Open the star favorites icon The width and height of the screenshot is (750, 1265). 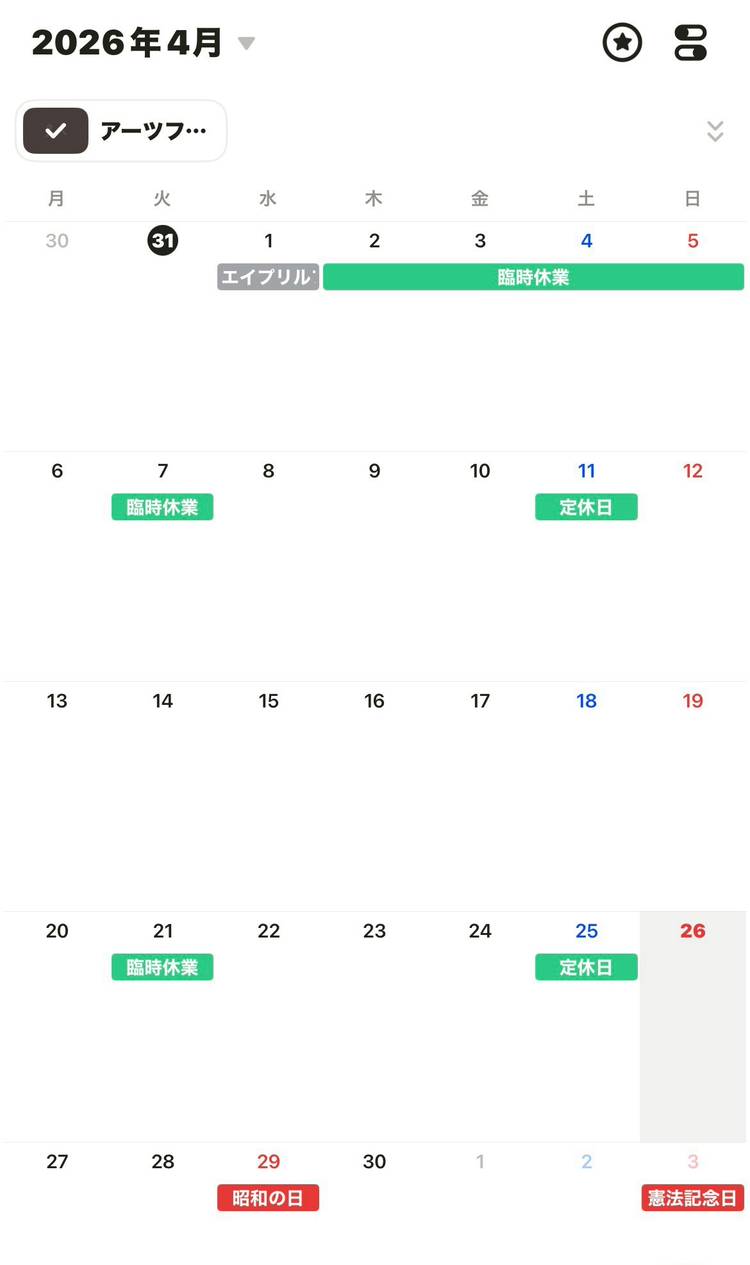(x=622, y=43)
